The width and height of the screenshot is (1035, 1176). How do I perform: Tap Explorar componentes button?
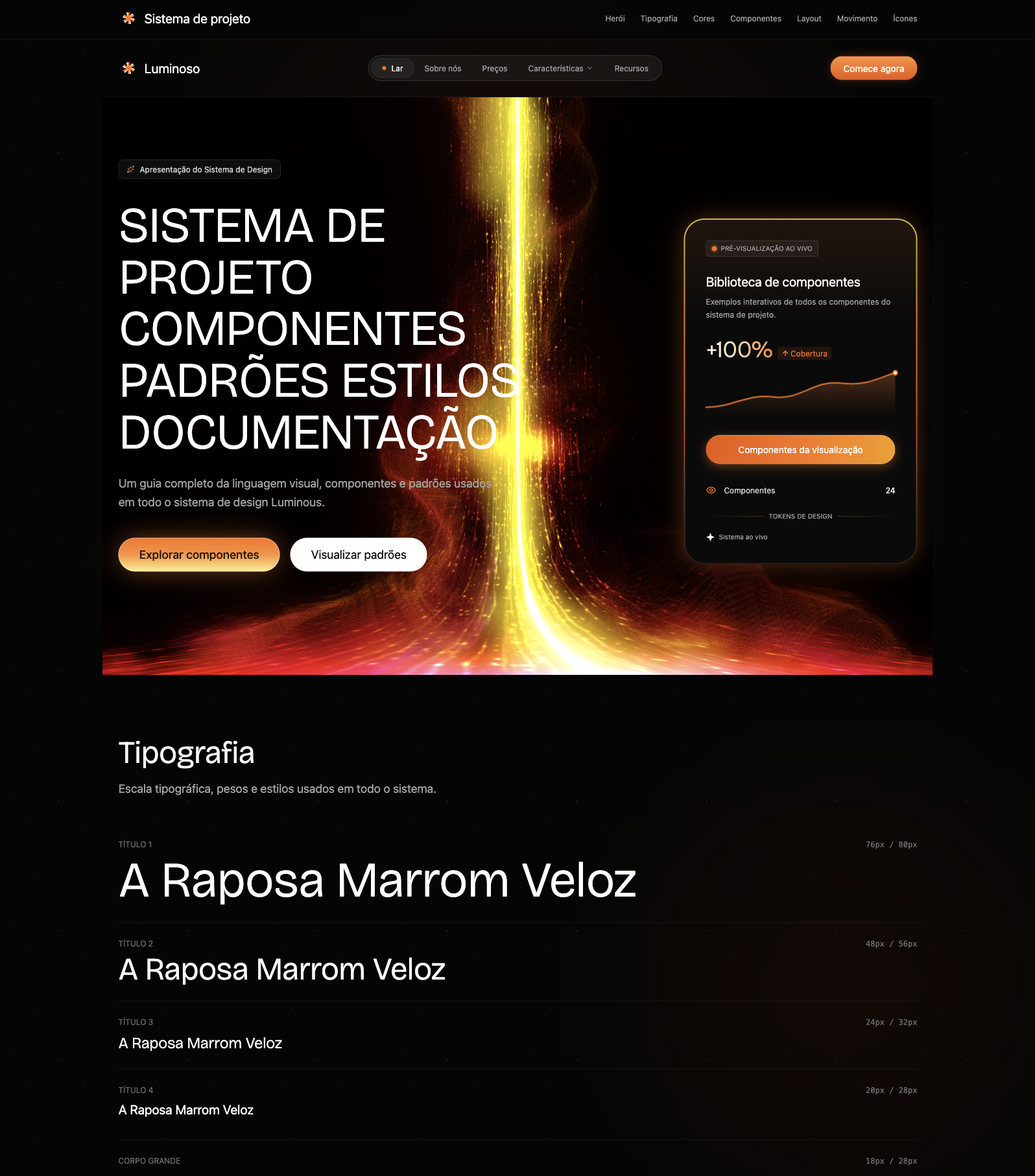(198, 555)
